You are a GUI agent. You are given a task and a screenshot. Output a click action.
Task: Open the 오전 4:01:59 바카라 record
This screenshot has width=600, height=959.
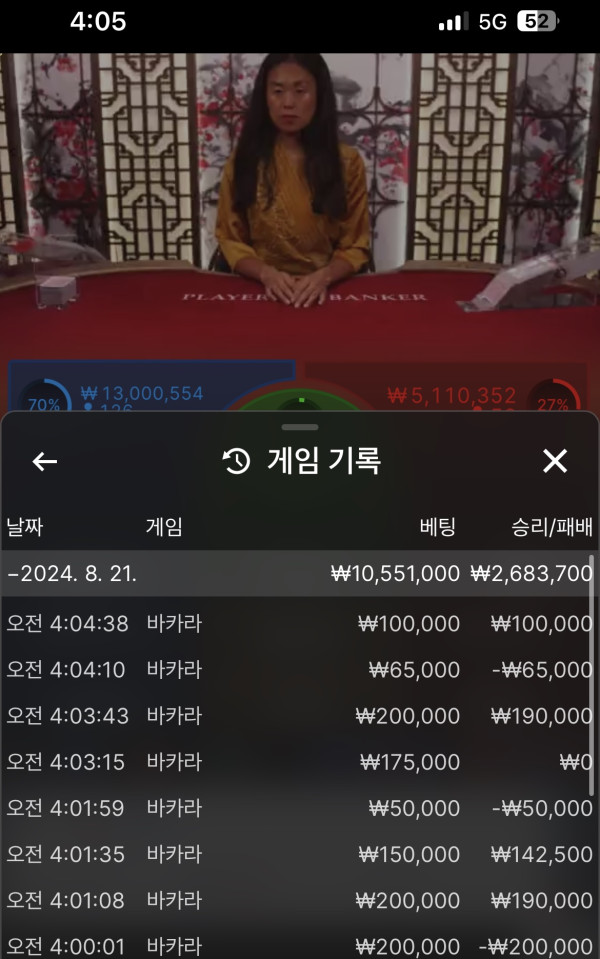[298, 808]
